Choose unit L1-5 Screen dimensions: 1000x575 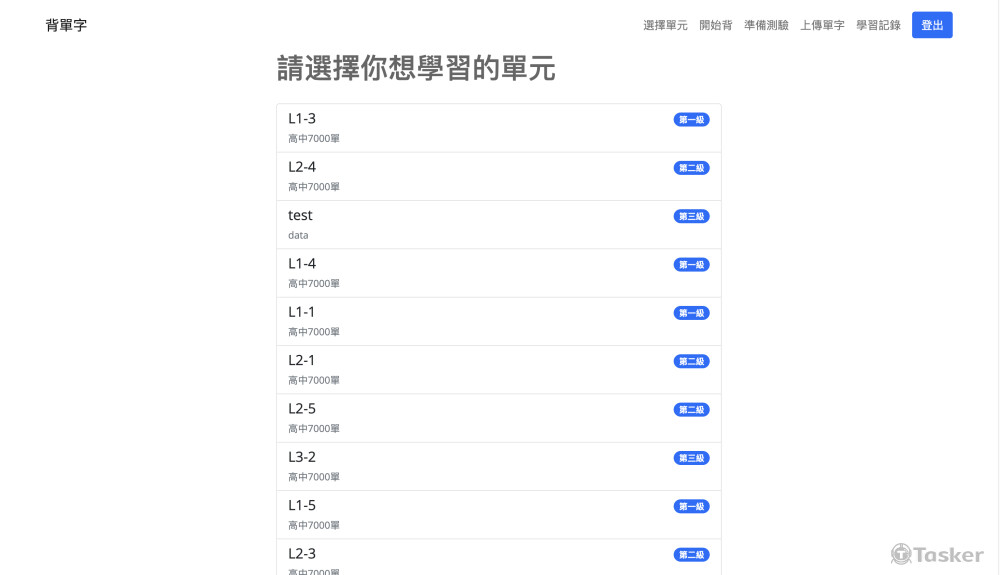tap(498, 514)
